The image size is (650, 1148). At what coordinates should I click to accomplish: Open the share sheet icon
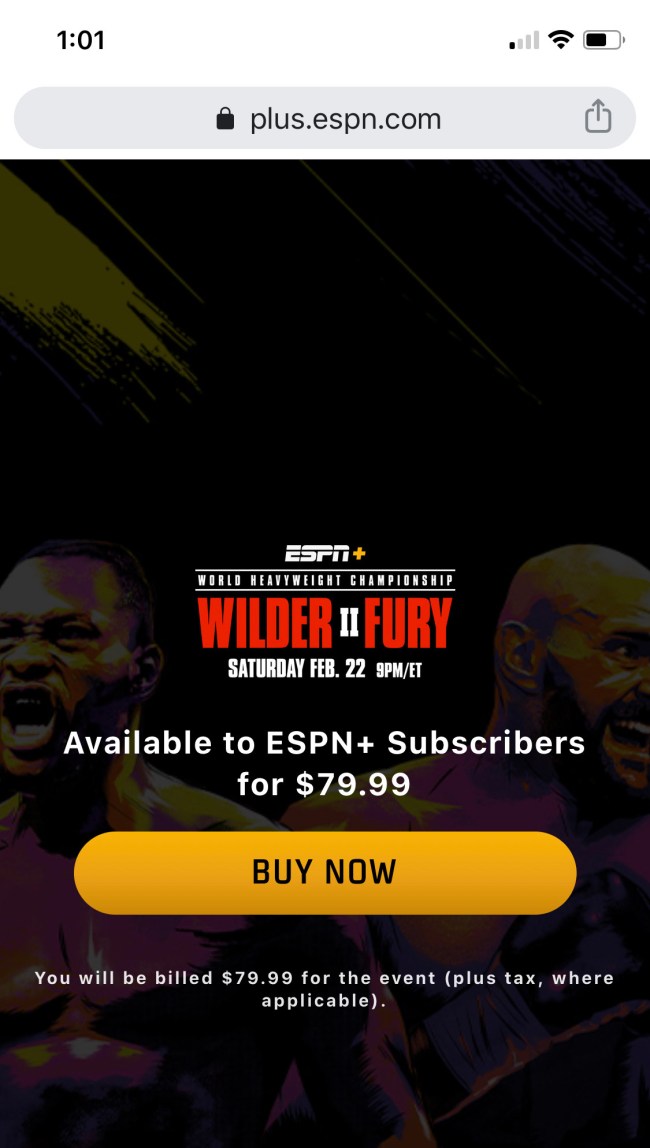coord(597,117)
